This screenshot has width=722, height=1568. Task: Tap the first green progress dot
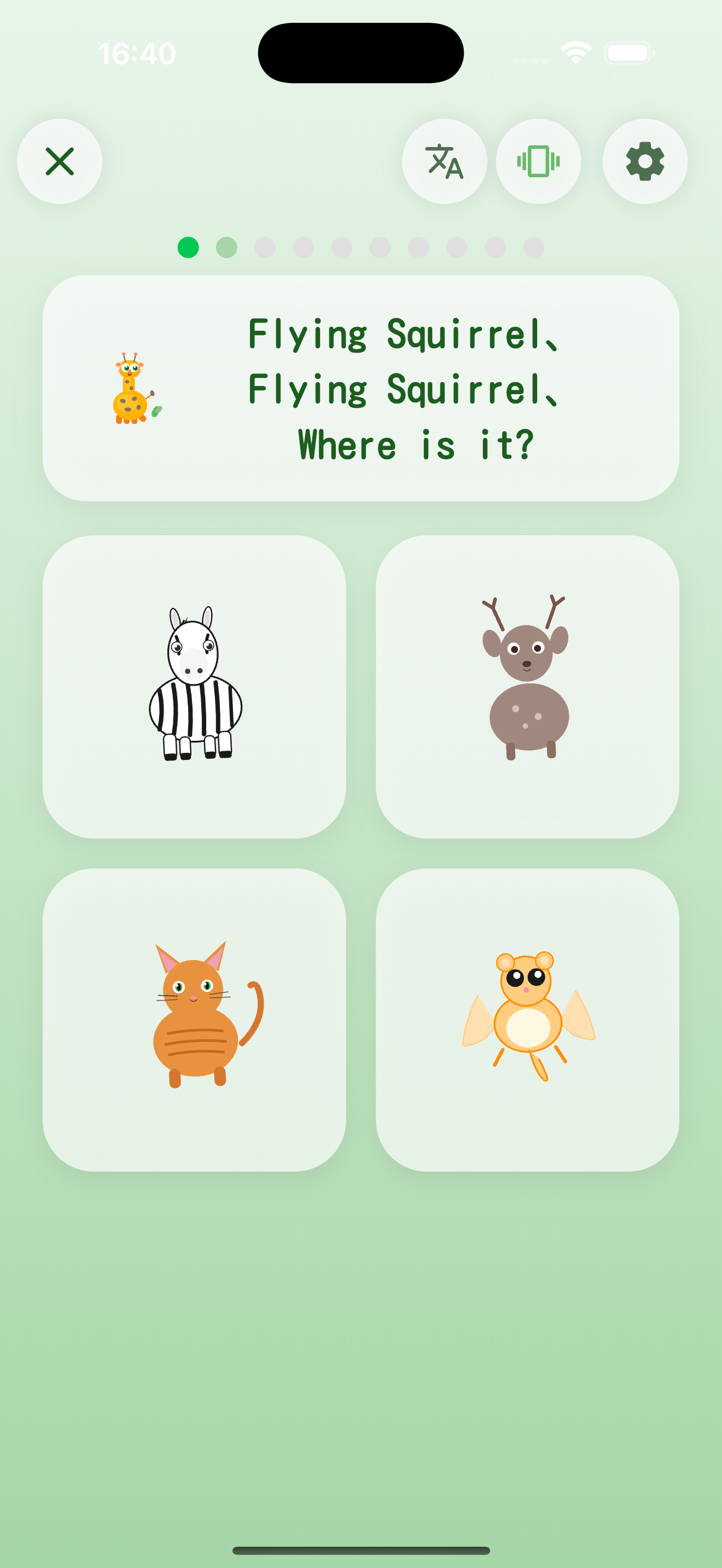tap(187, 246)
